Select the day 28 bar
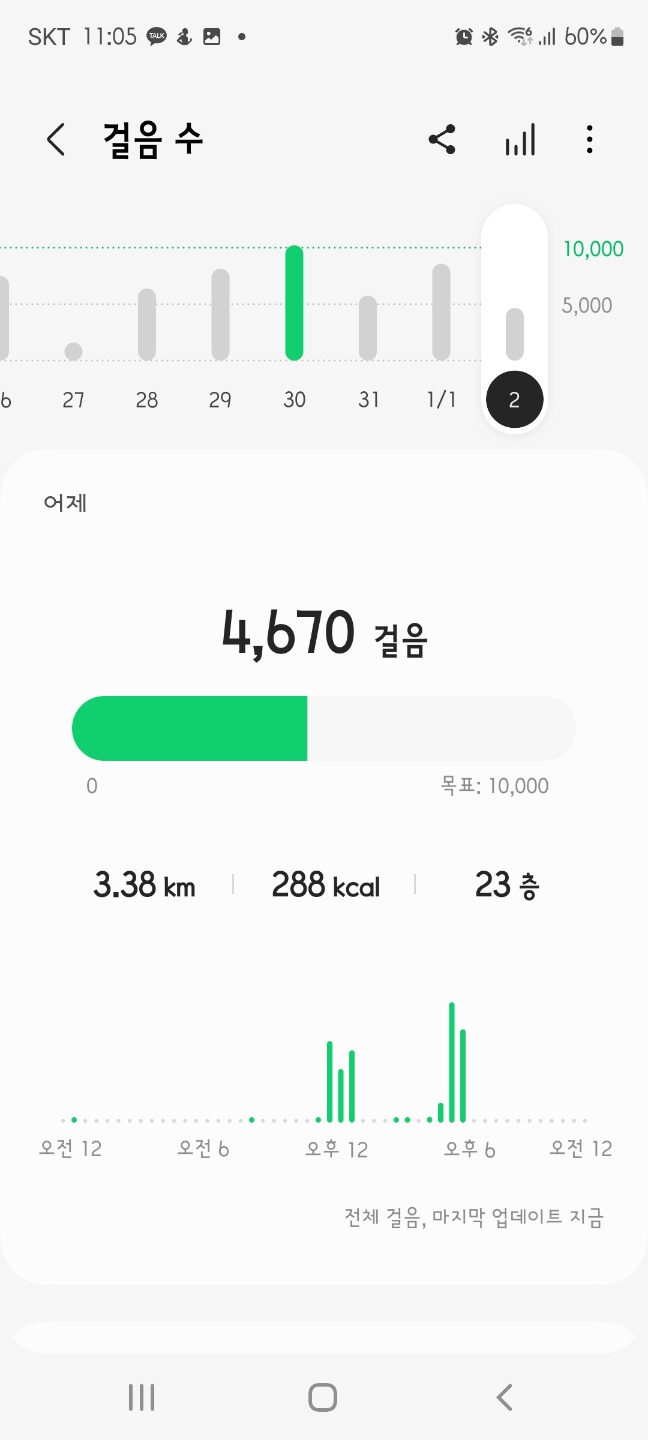Image resolution: width=648 pixels, height=1440 pixels. (x=147, y=324)
